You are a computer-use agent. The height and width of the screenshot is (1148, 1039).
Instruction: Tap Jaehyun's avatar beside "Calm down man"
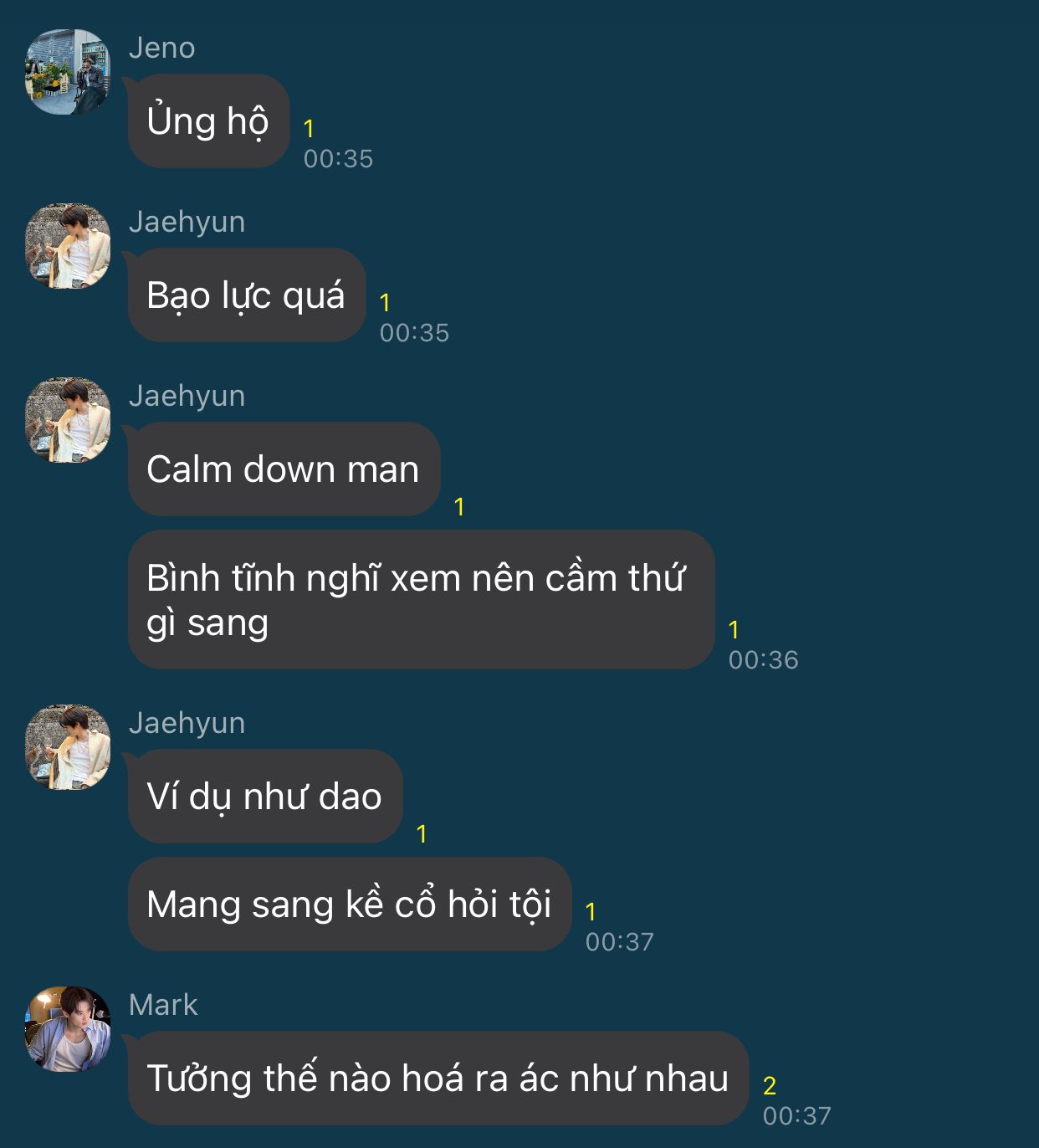68,420
